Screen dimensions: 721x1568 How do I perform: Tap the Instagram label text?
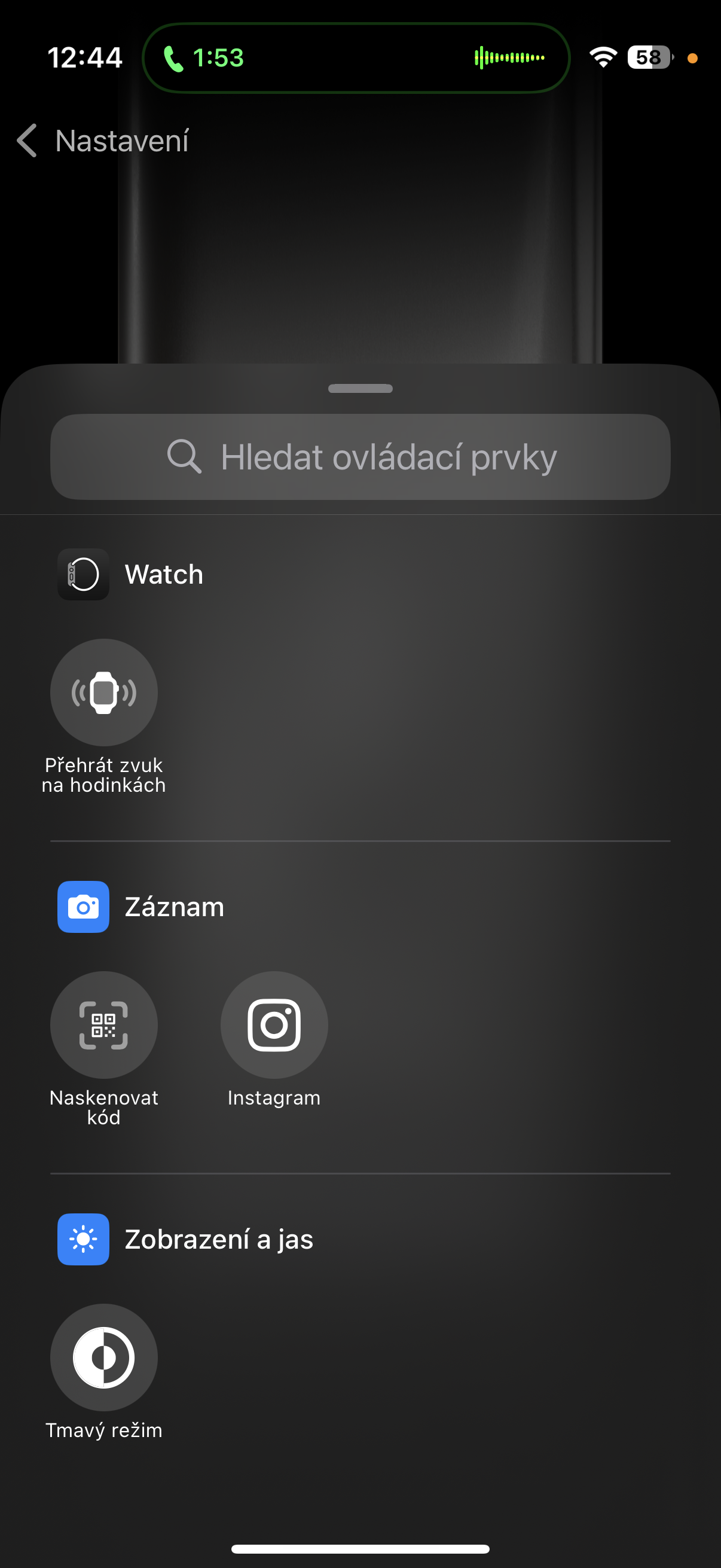[x=273, y=1097]
